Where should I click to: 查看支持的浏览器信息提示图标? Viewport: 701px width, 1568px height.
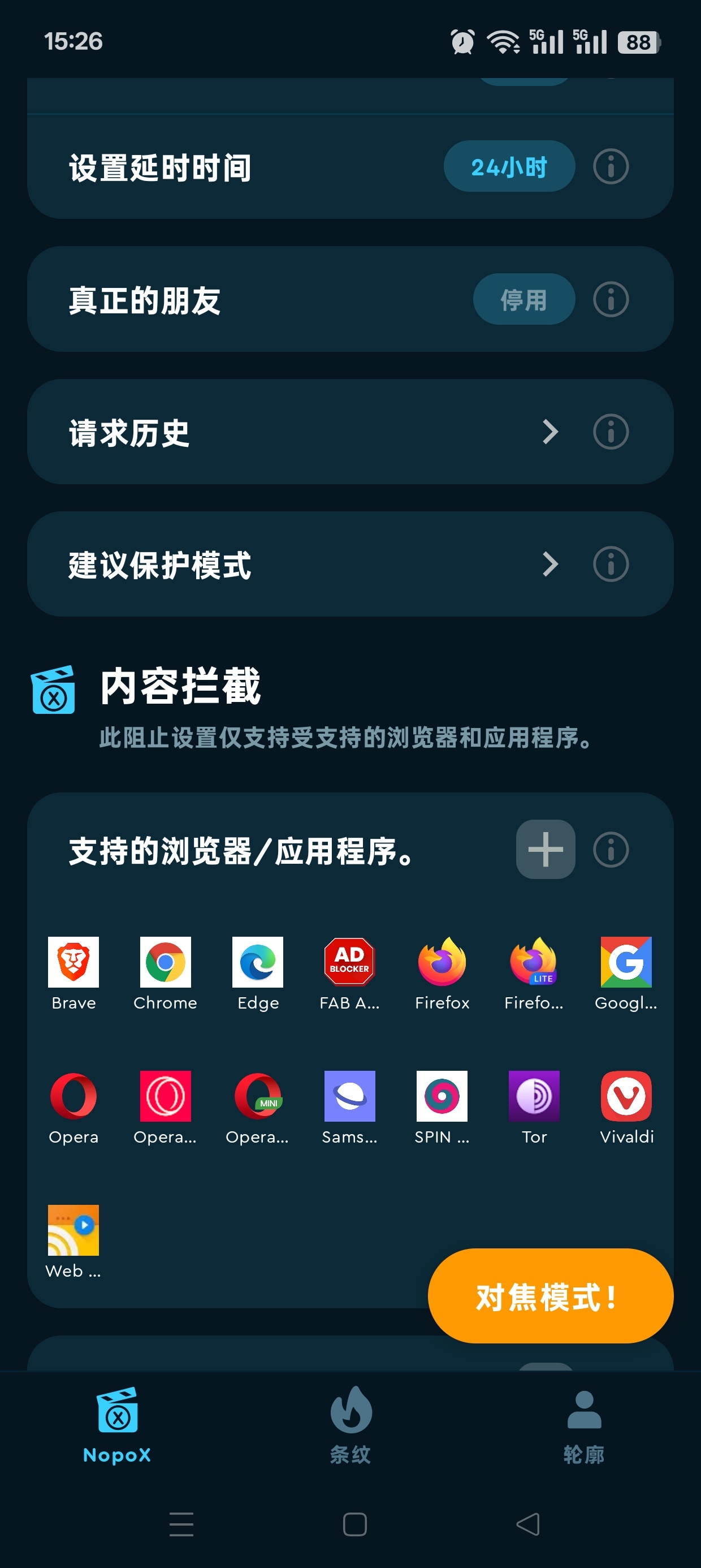(x=611, y=849)
